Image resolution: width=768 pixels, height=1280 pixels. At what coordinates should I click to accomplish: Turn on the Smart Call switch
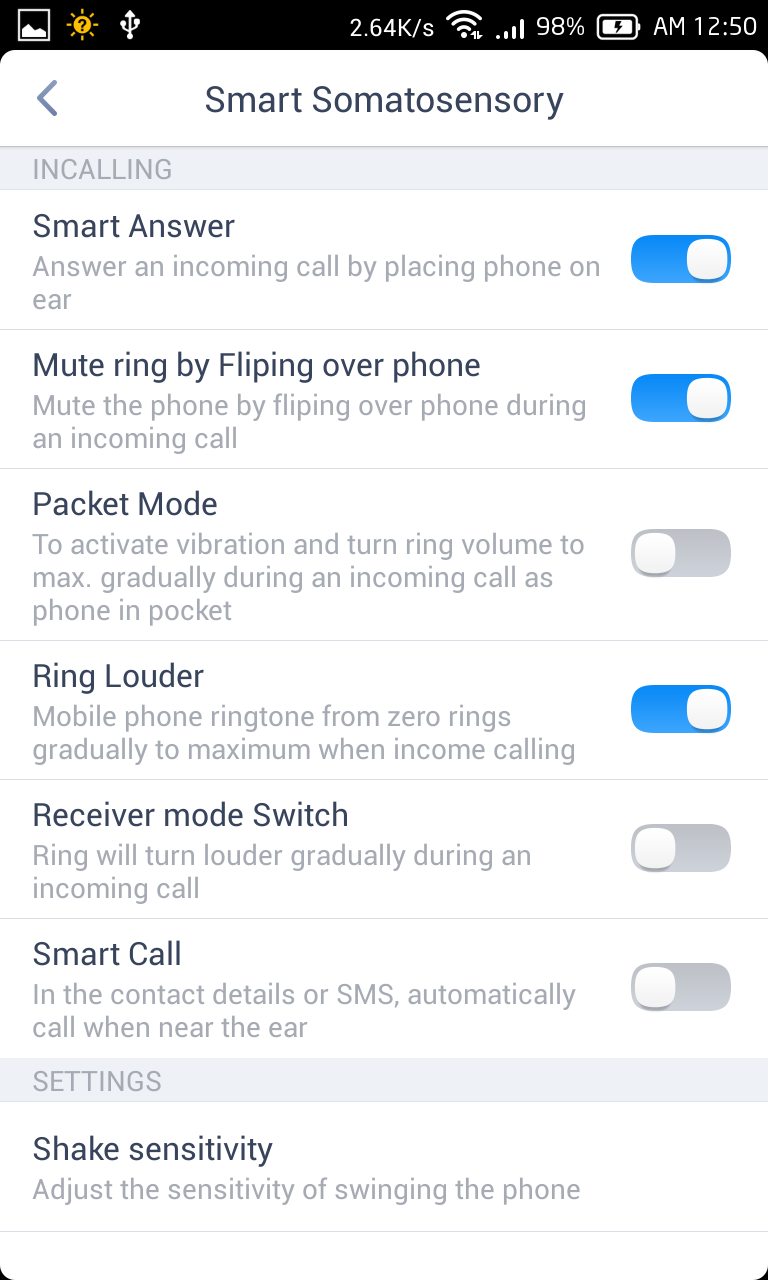click(x=680, y=988)
